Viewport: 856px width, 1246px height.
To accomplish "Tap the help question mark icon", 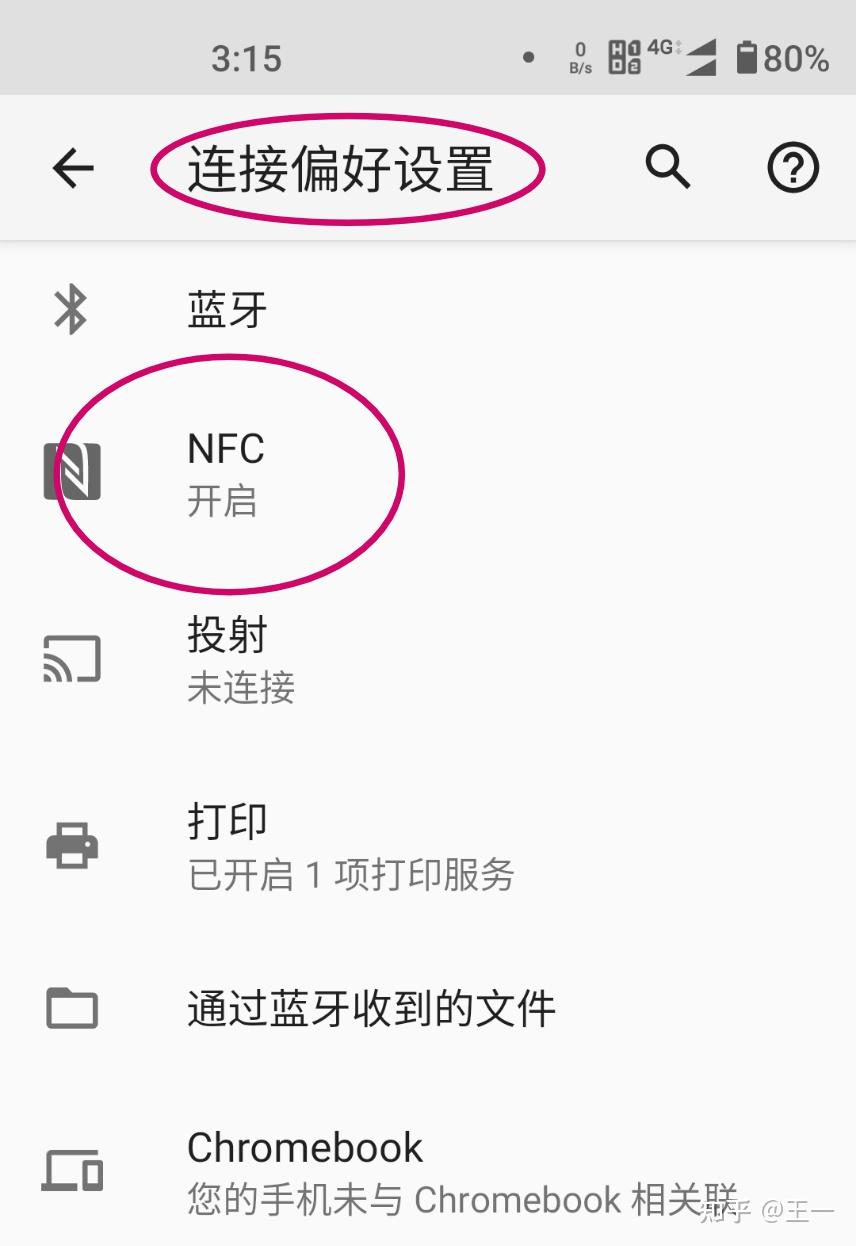I will 793,168.
